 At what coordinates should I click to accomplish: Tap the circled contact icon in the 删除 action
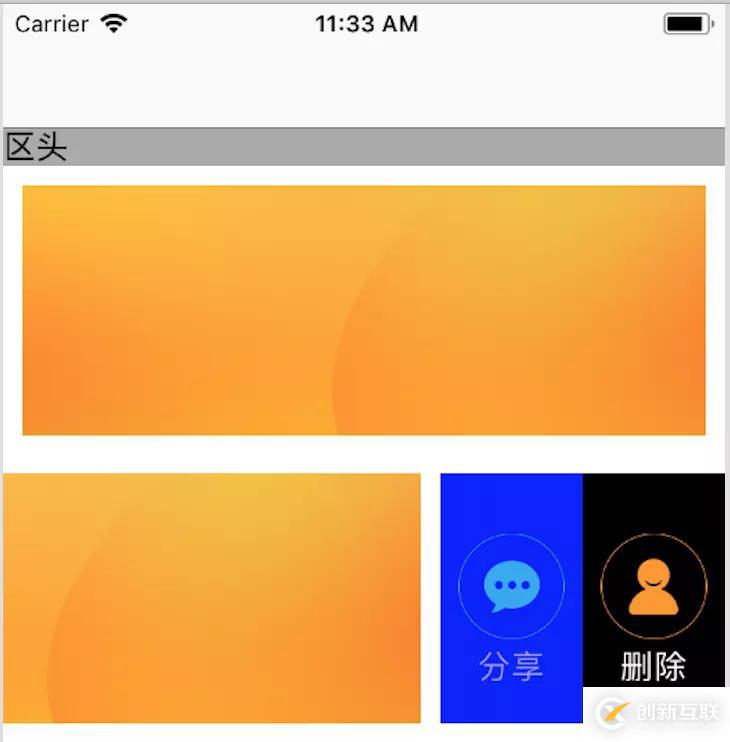pyautogui.click(x=654, y=586)
